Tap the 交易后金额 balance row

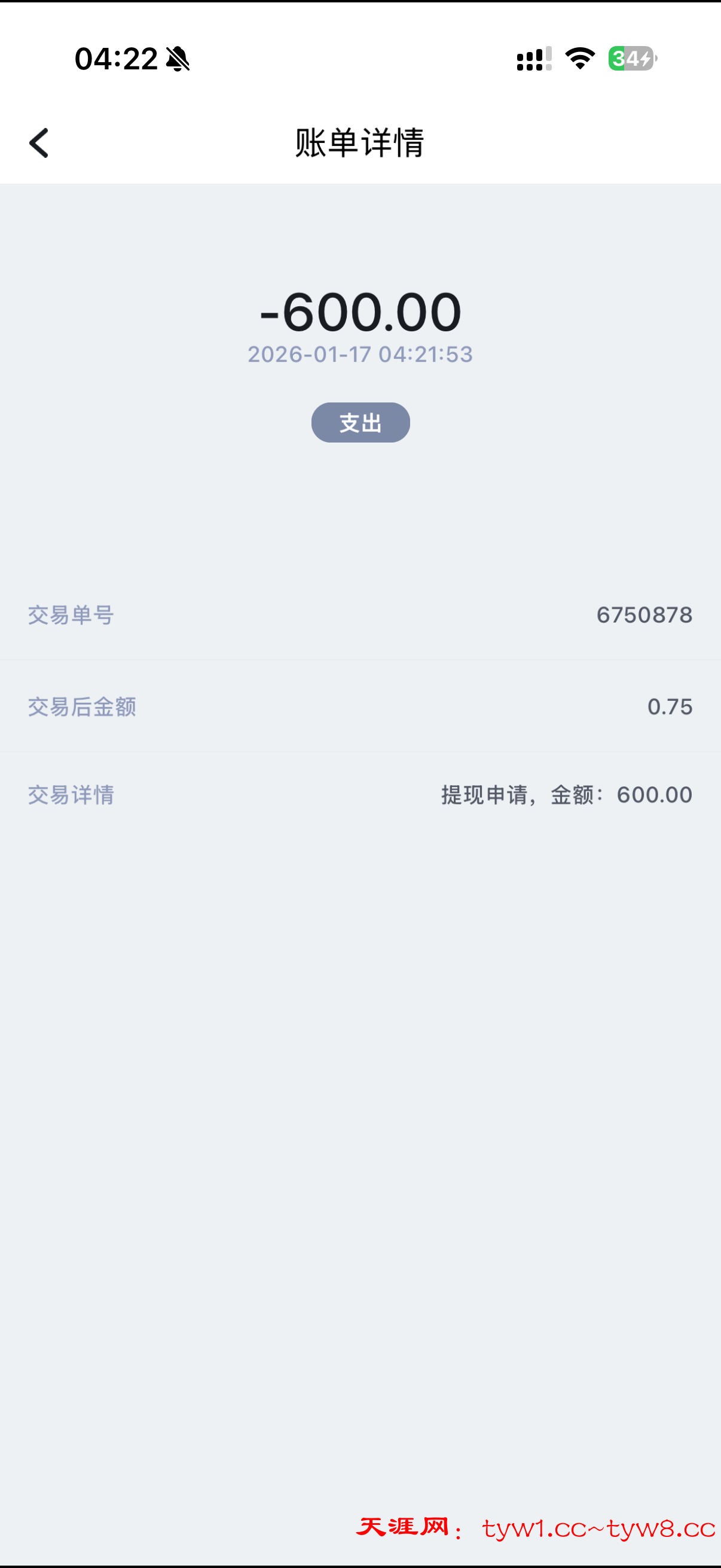pos(81,707)
